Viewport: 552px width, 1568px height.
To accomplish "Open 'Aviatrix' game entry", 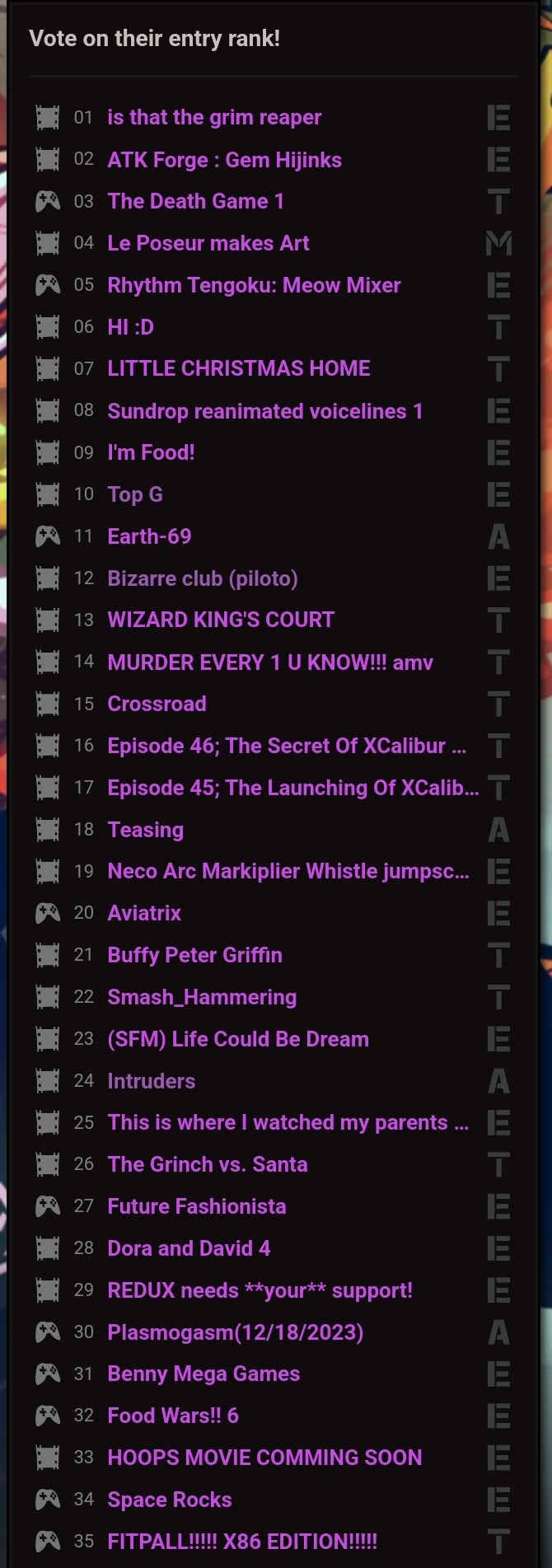I will [x=144, y=913].
